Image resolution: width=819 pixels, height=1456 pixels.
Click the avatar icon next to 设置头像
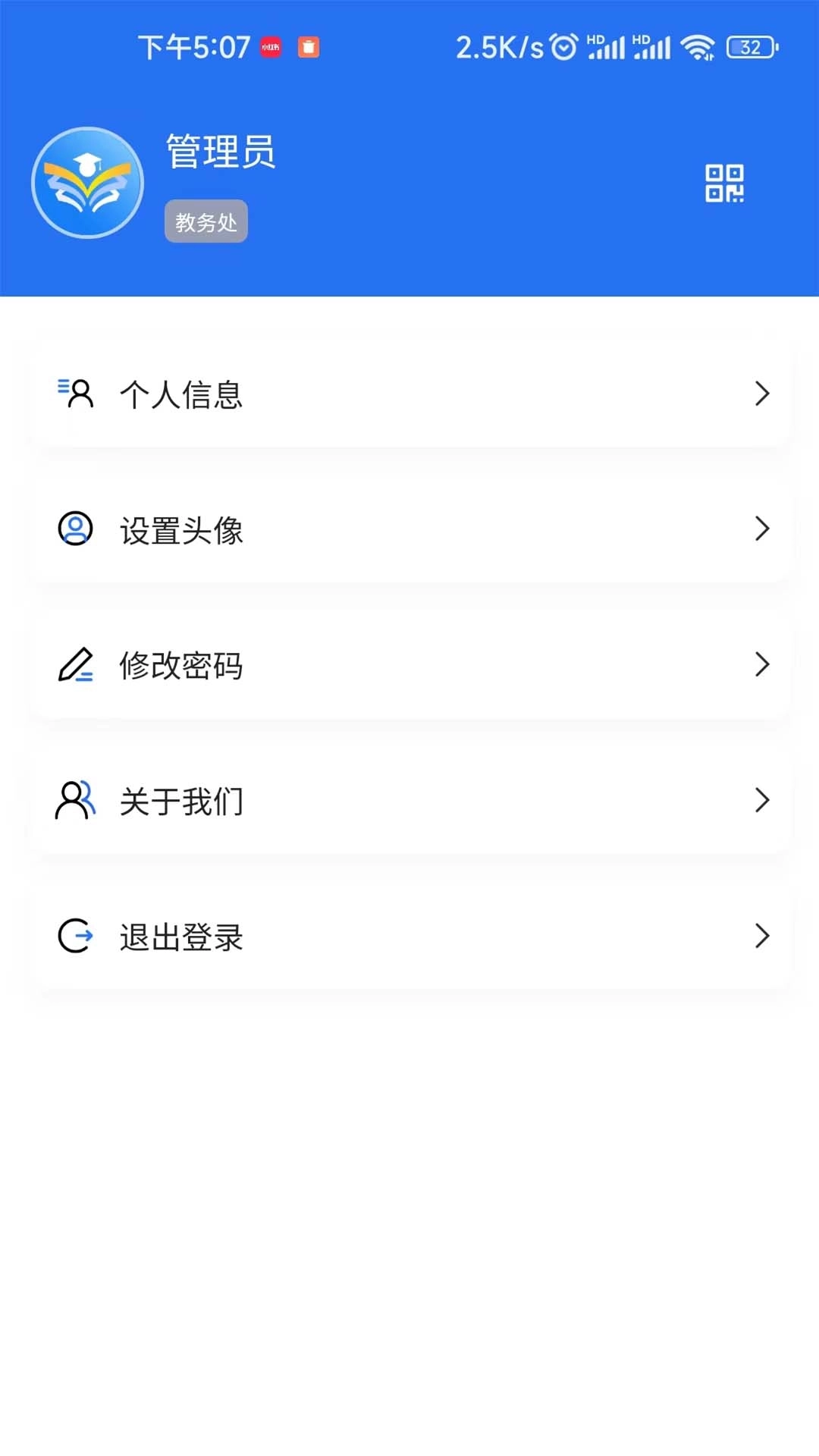(75, 529)
